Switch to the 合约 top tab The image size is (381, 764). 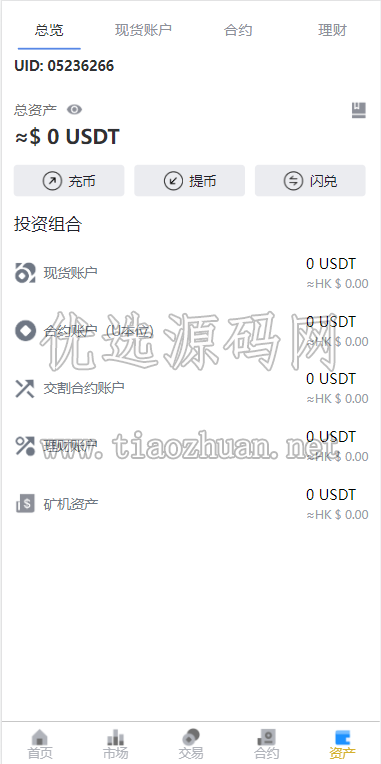(x=238, y=30)
